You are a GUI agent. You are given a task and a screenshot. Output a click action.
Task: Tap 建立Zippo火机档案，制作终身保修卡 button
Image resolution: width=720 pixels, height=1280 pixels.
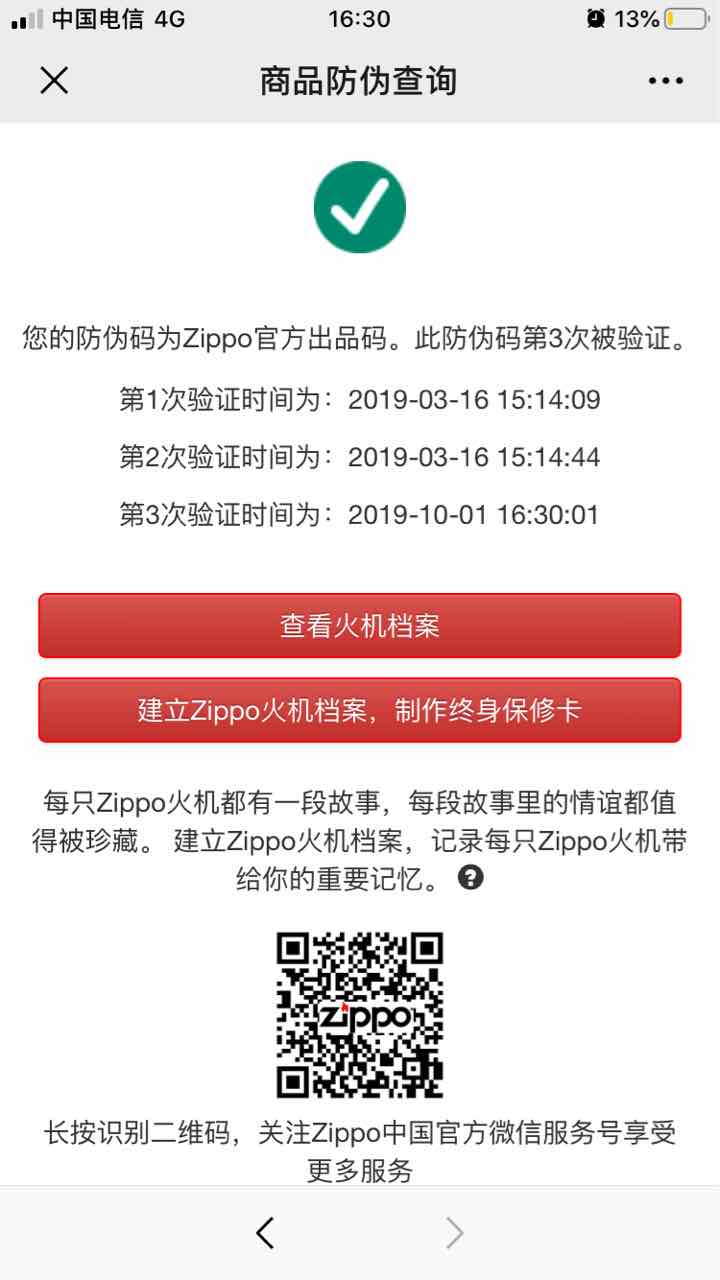click(x=360, y=710)
